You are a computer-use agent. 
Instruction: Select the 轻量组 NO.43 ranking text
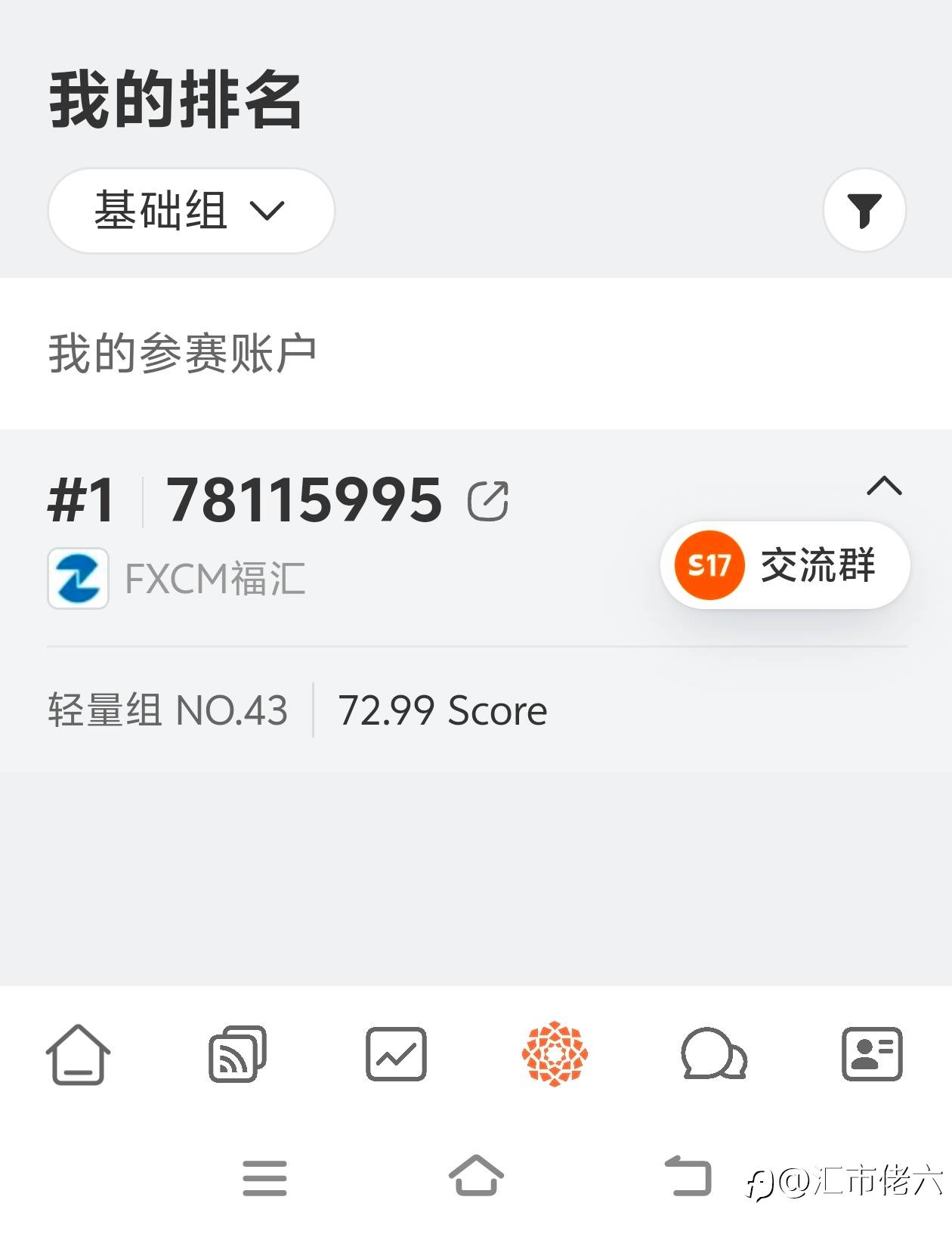coord(168,709)
